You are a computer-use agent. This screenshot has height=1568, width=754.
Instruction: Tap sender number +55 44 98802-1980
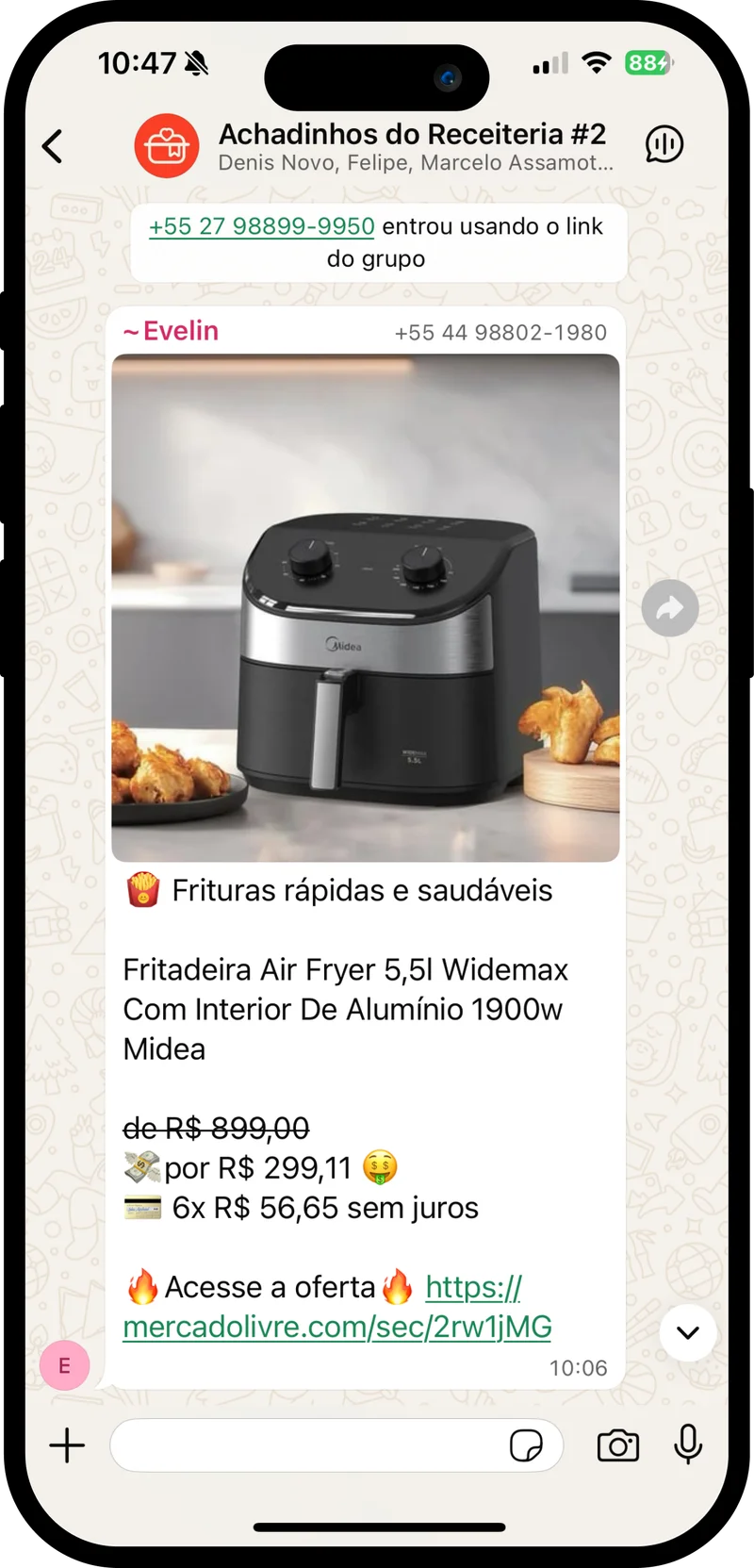[500, 332]
